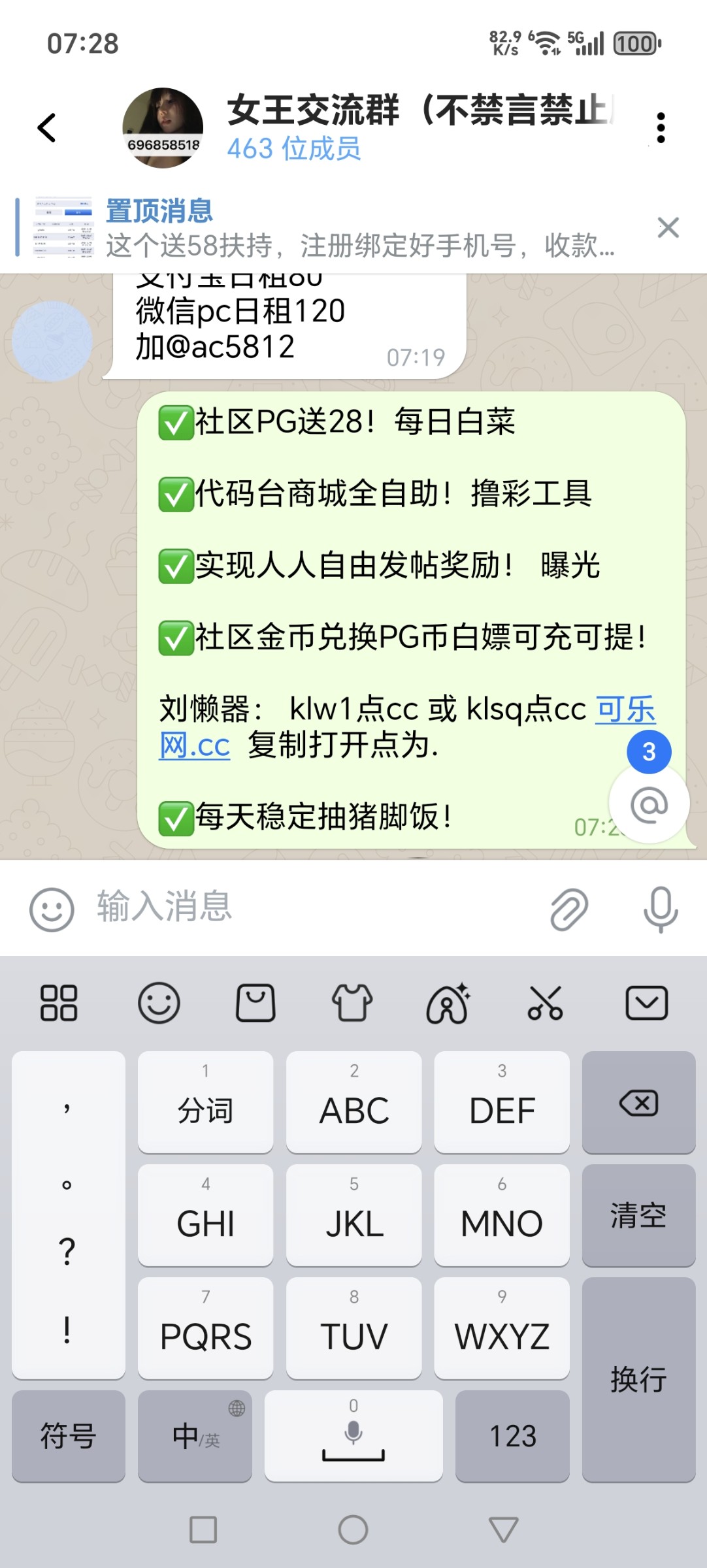Viewport: 707px width, 1568px height.
Task: Switch keyboard to 123 number mode
Action: [x=513, y=1436]
